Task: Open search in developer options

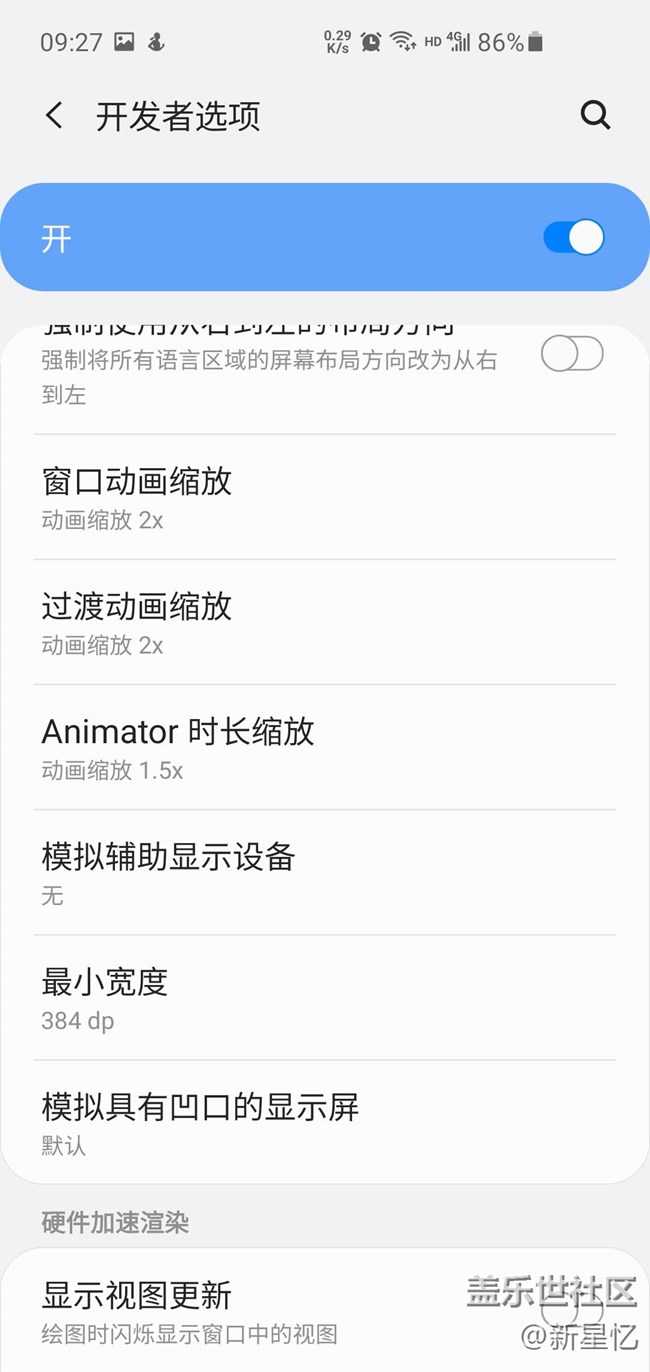Action: (x=595, y=116)
